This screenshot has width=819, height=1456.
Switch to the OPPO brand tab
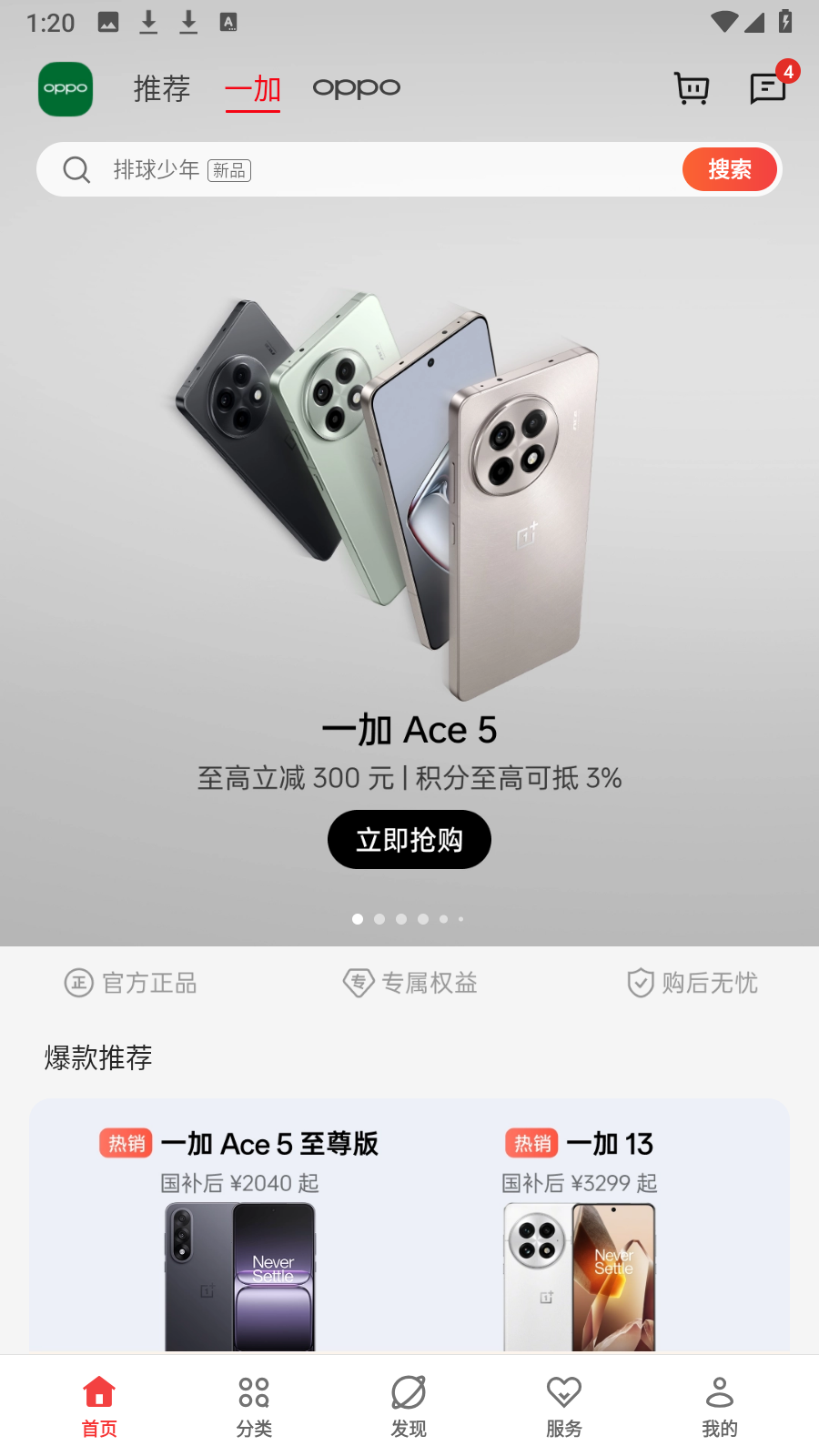tap(356, 88)
